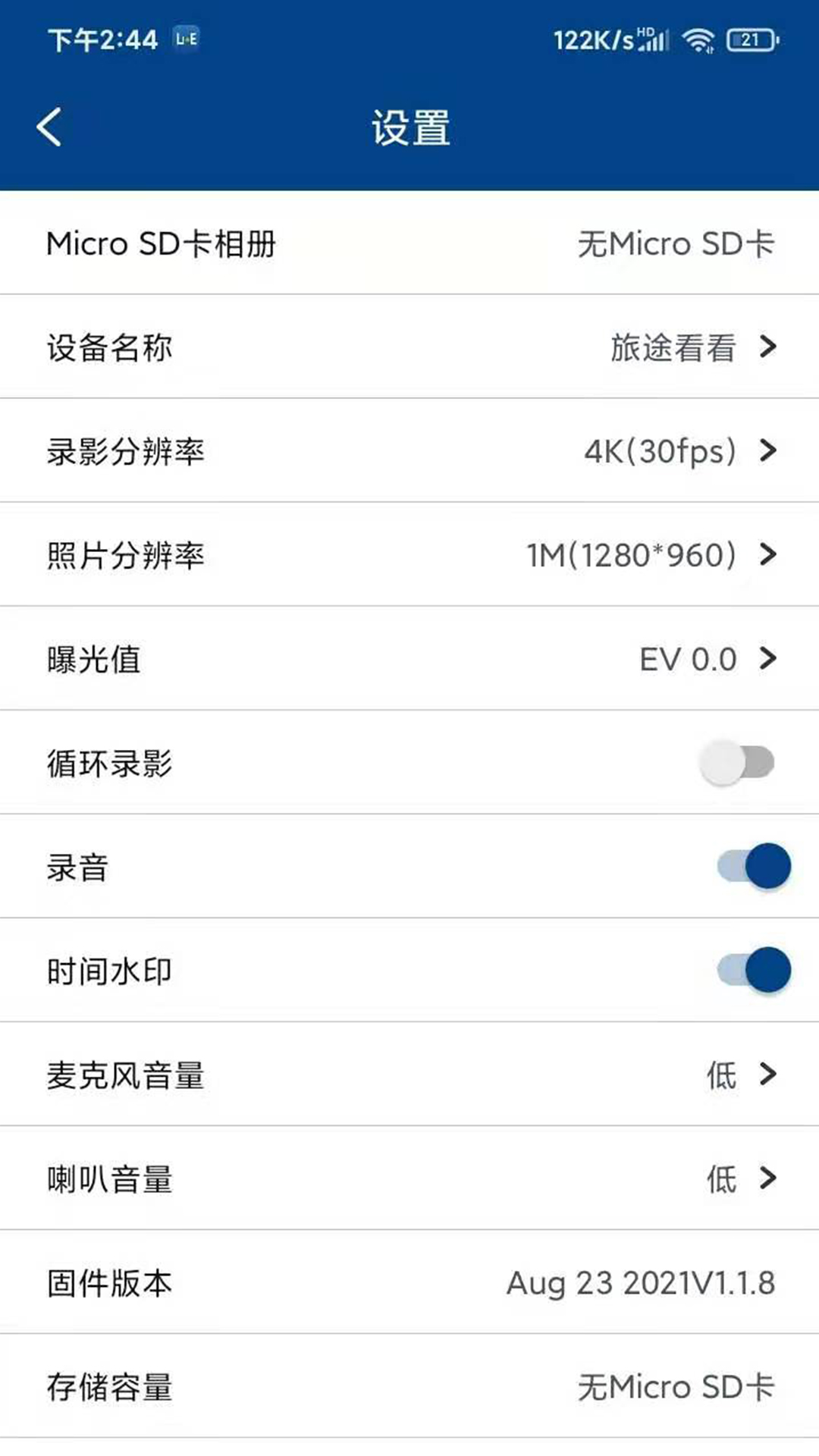Edit the 设备名称 setting
This screenshot has height=1456, width=819.
coord(409,347)
